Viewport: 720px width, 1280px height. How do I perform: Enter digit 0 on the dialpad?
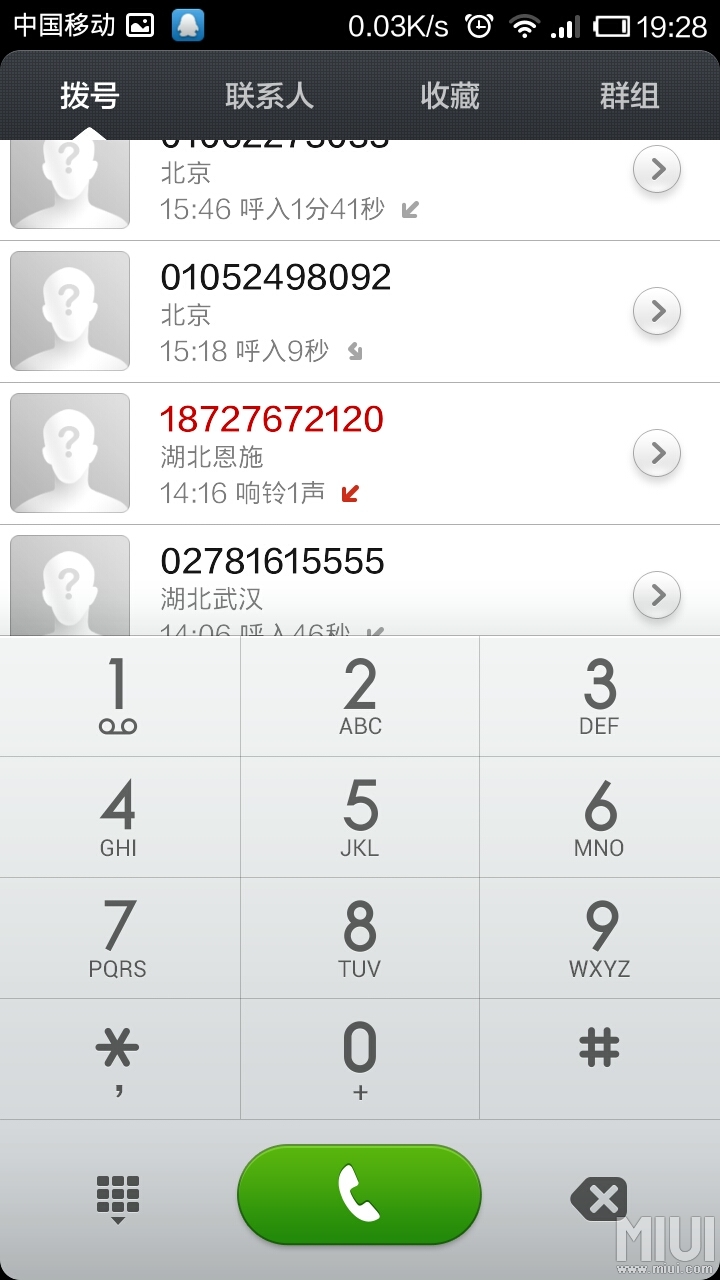pyautogui.click(x=360, y=1060)
